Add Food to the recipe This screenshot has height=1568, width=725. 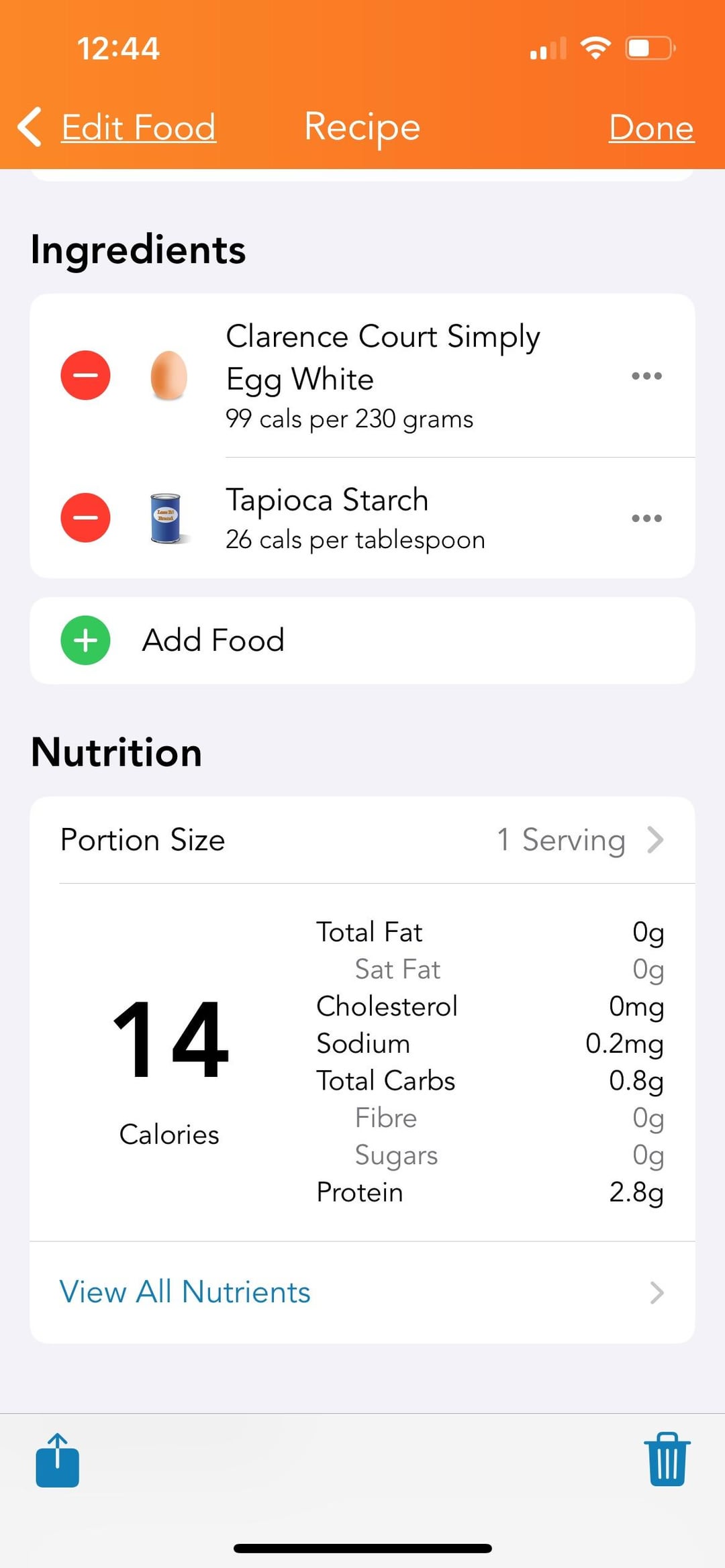[x=212, y=640]
